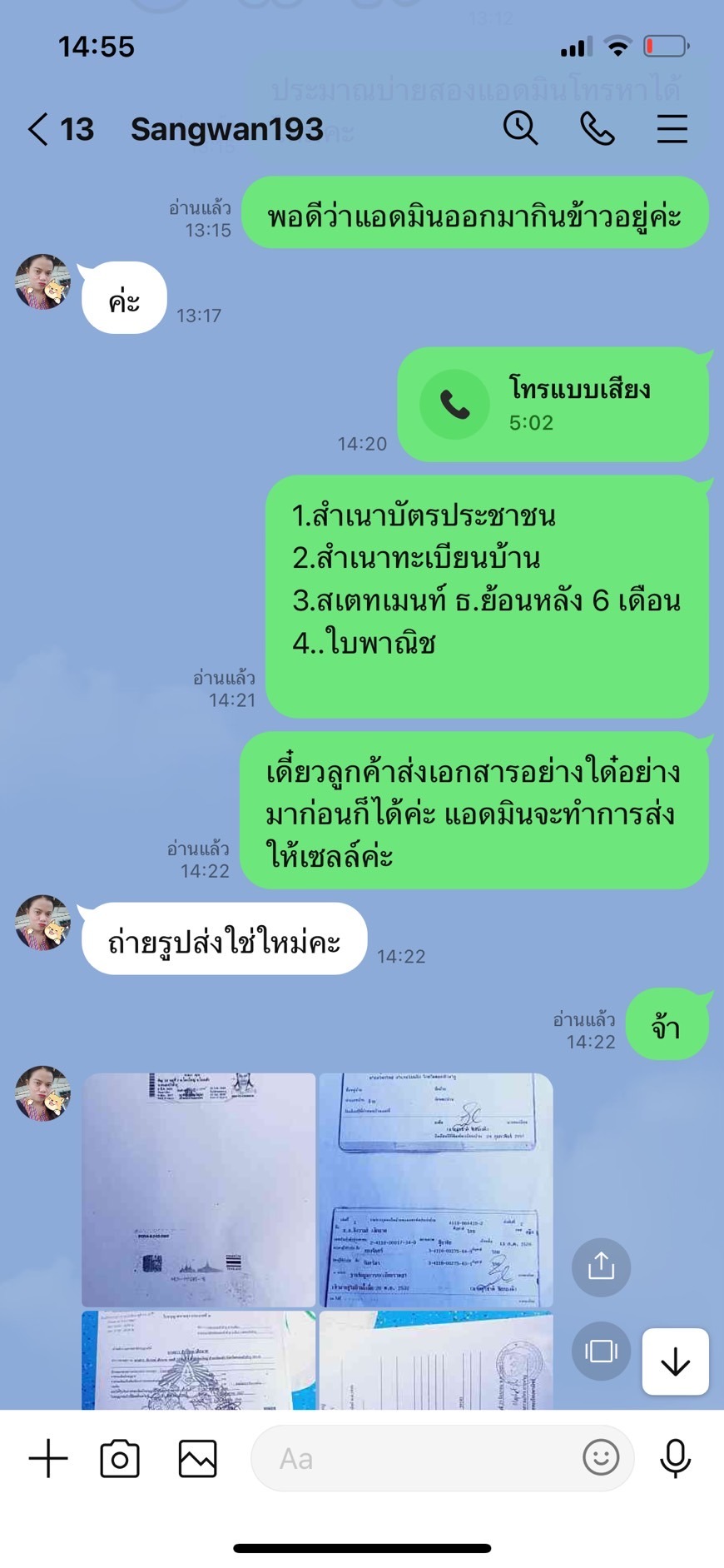Open Sangwan193's avatar next to ค่ะ message
Screen dimensions: 724x1568
click(42, 281)
